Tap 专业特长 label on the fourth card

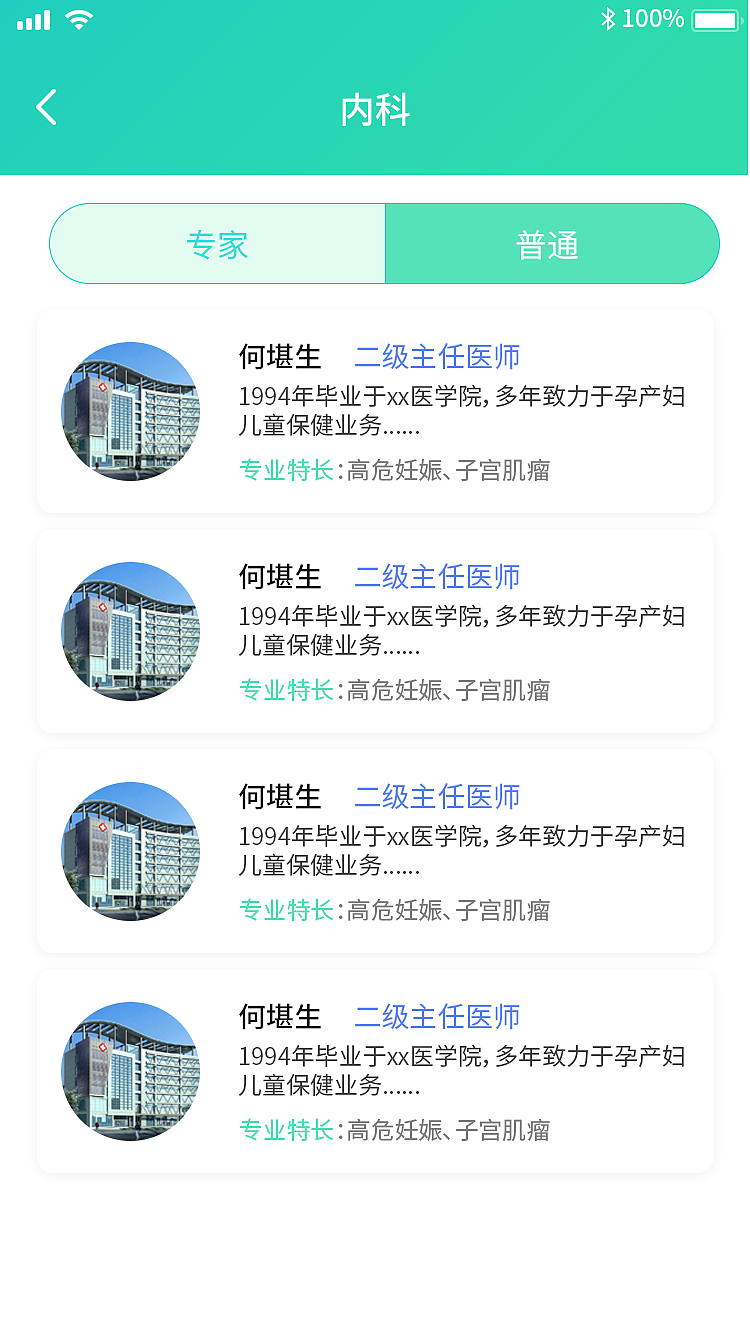pyautogui.click(x=288, y=1131)
